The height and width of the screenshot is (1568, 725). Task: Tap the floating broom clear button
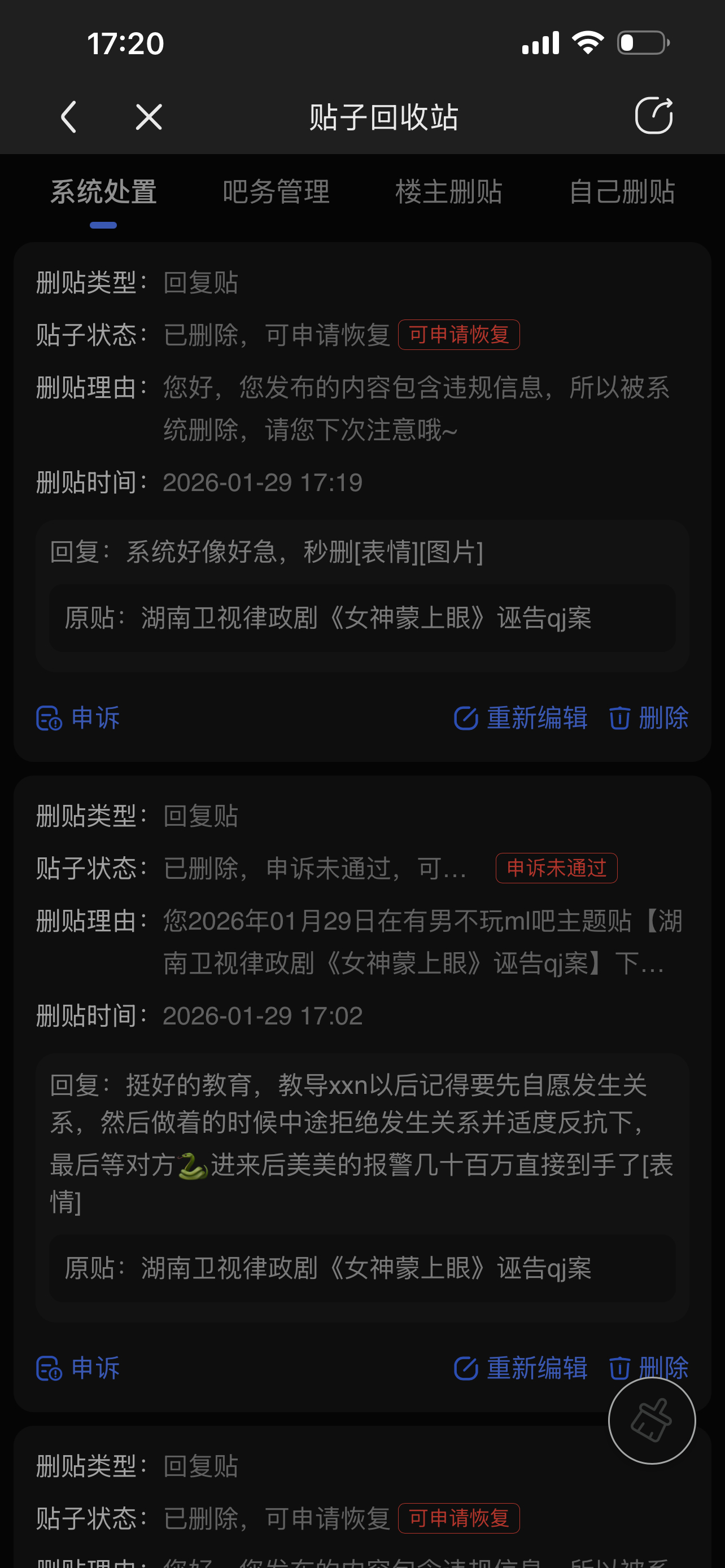(652, 1421)
